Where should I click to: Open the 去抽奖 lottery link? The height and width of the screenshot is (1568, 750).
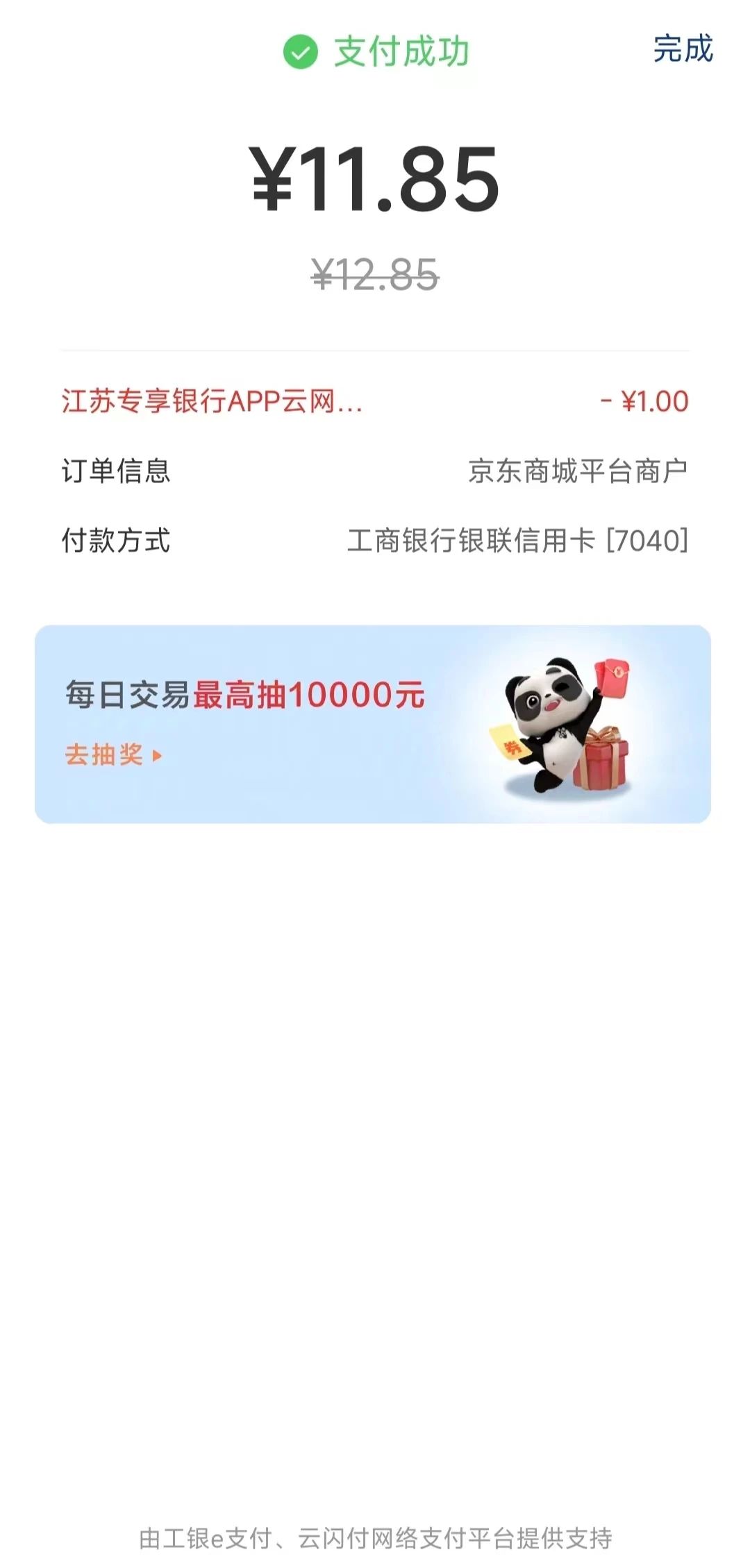113,755
